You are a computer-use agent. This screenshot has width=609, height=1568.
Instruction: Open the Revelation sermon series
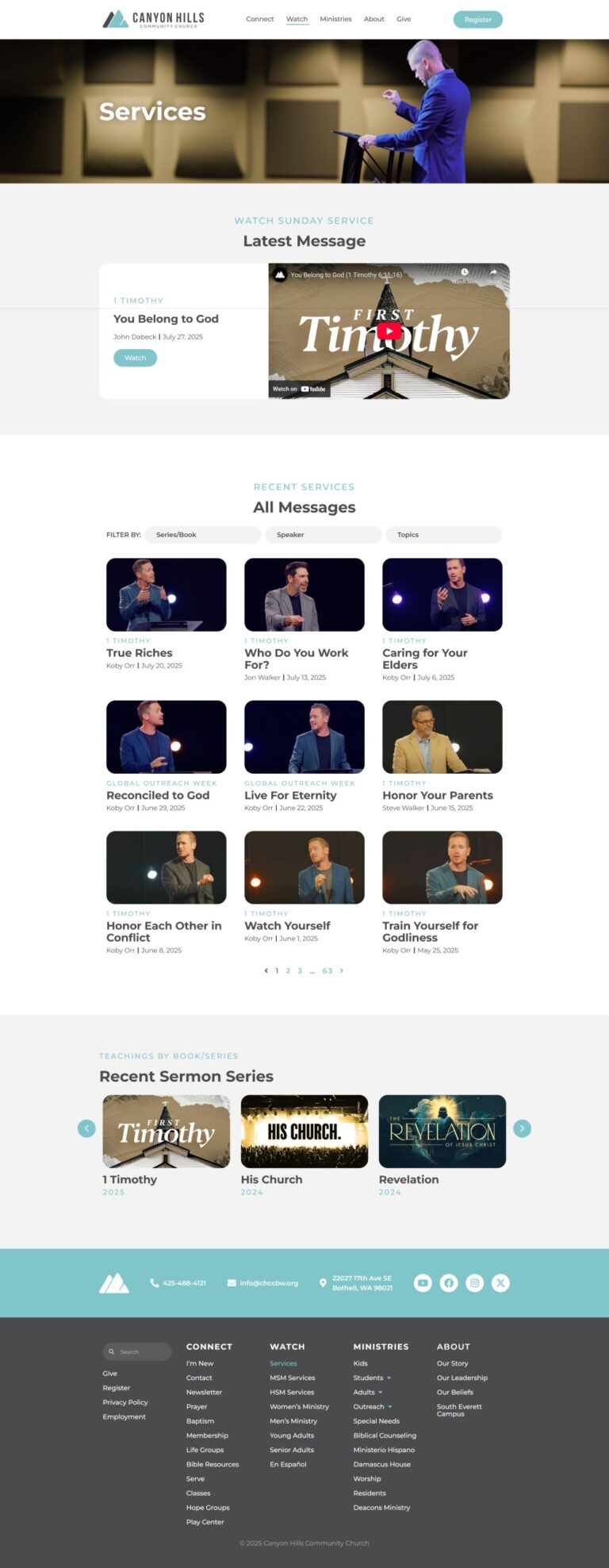pyautogui.click(x=442, y=1132)
